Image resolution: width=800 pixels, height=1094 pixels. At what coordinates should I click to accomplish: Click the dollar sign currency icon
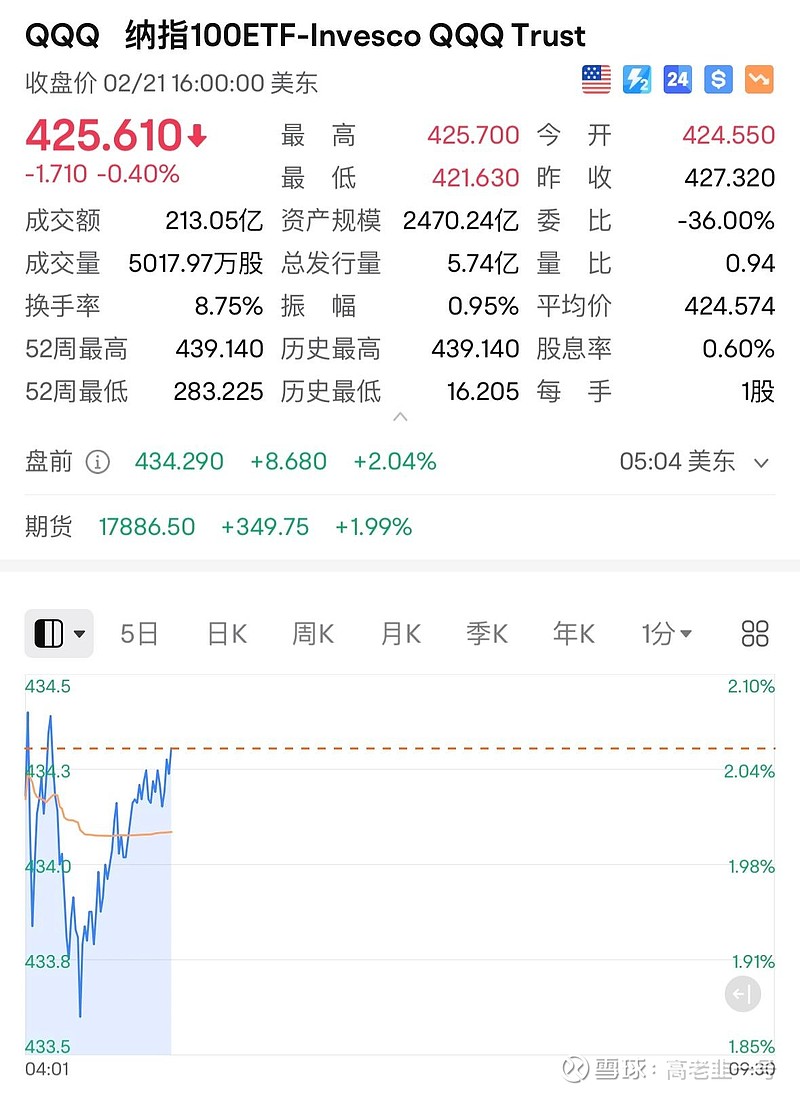[x=718, y=80]
